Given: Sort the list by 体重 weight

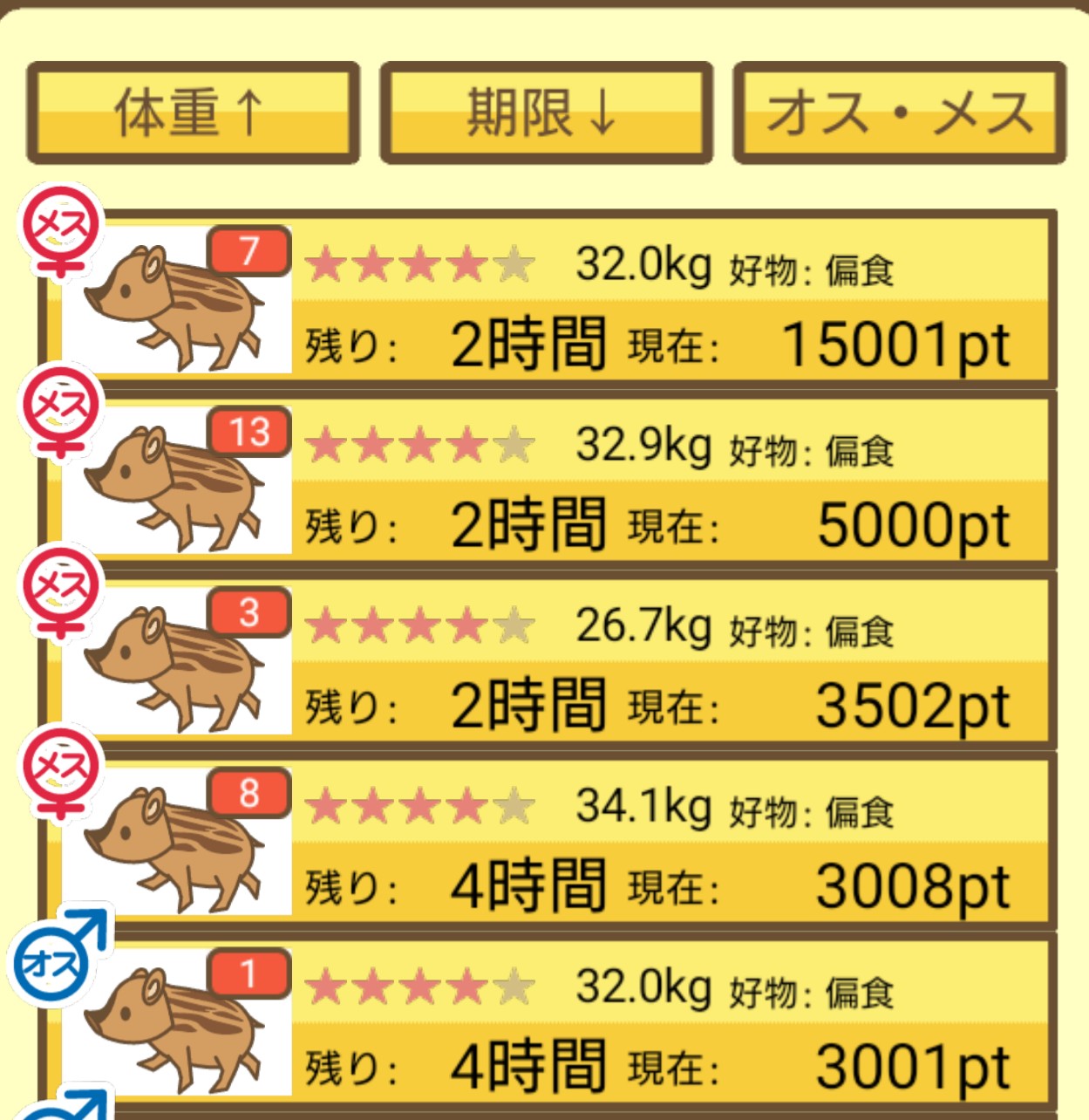Looking at the screenshot, I should 193,113.
